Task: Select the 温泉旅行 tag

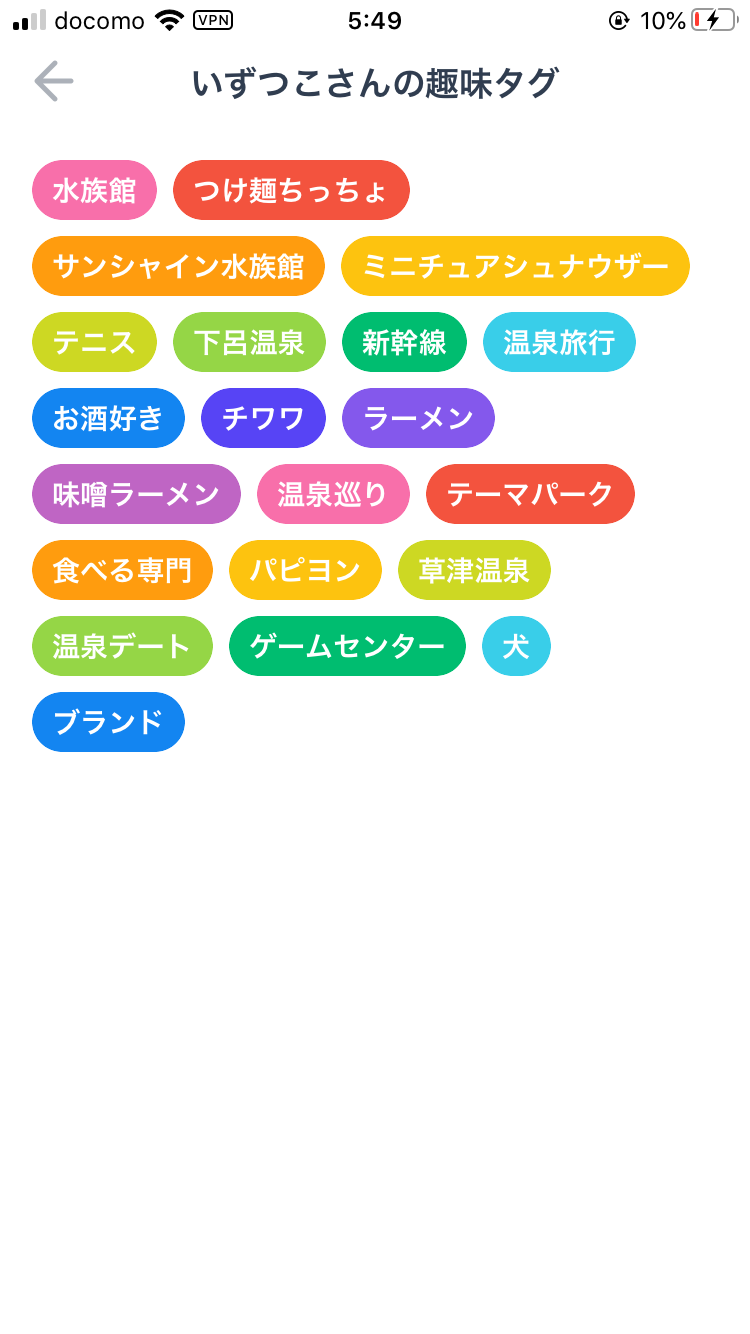Action: (x=559, y=342)
